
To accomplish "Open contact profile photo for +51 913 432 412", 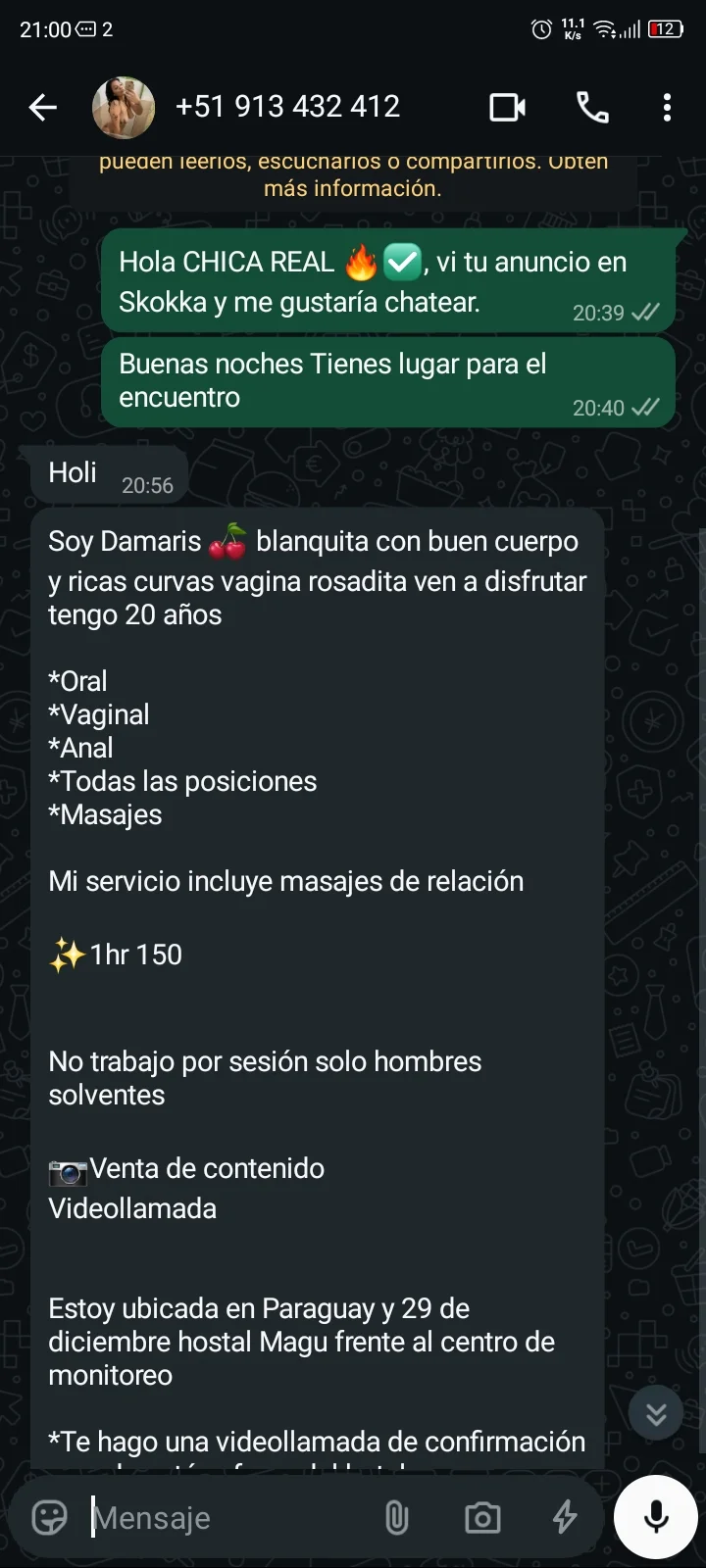I will (124, 108).
